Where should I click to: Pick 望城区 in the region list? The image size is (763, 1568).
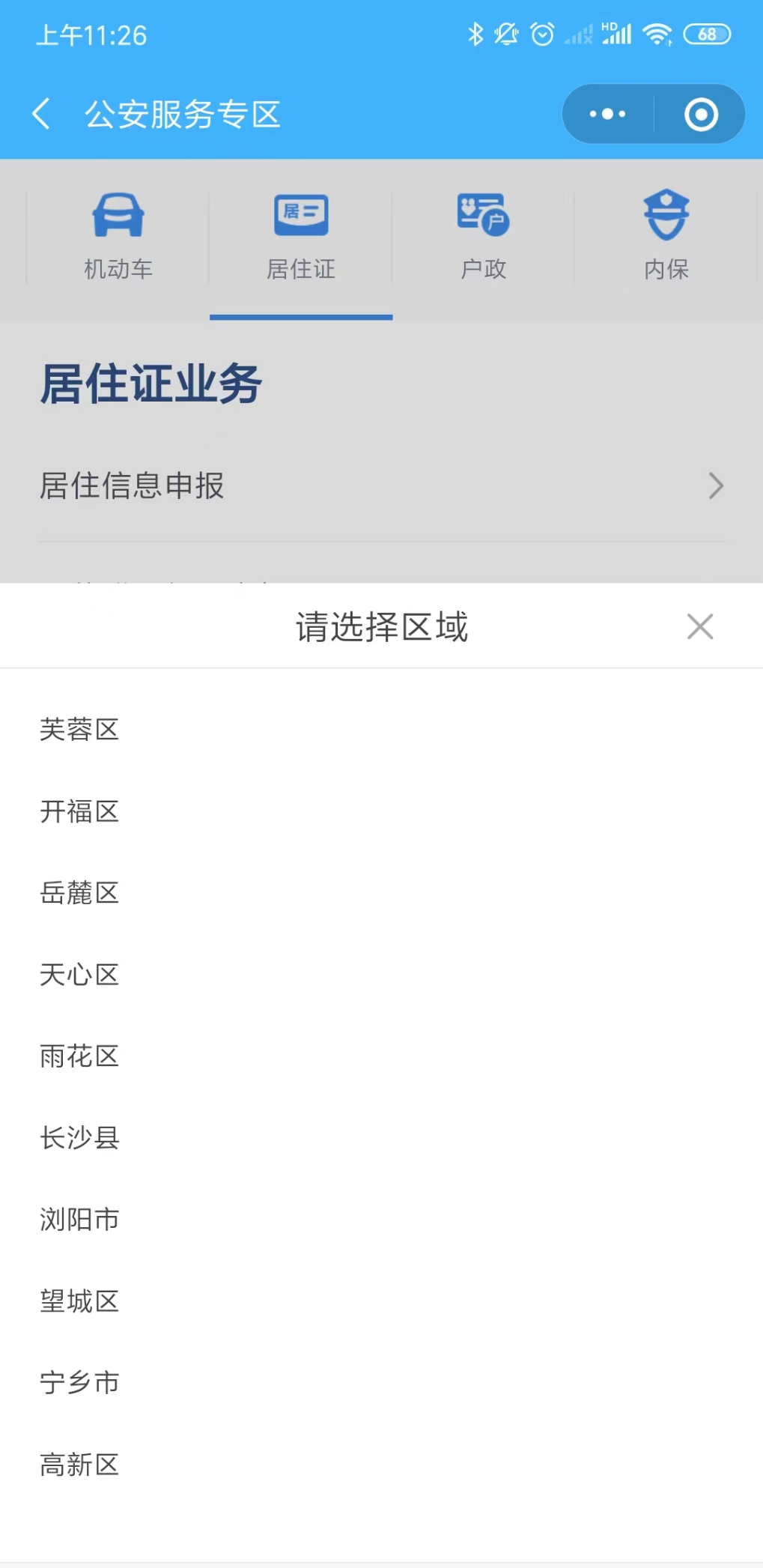click(381, 1301)
